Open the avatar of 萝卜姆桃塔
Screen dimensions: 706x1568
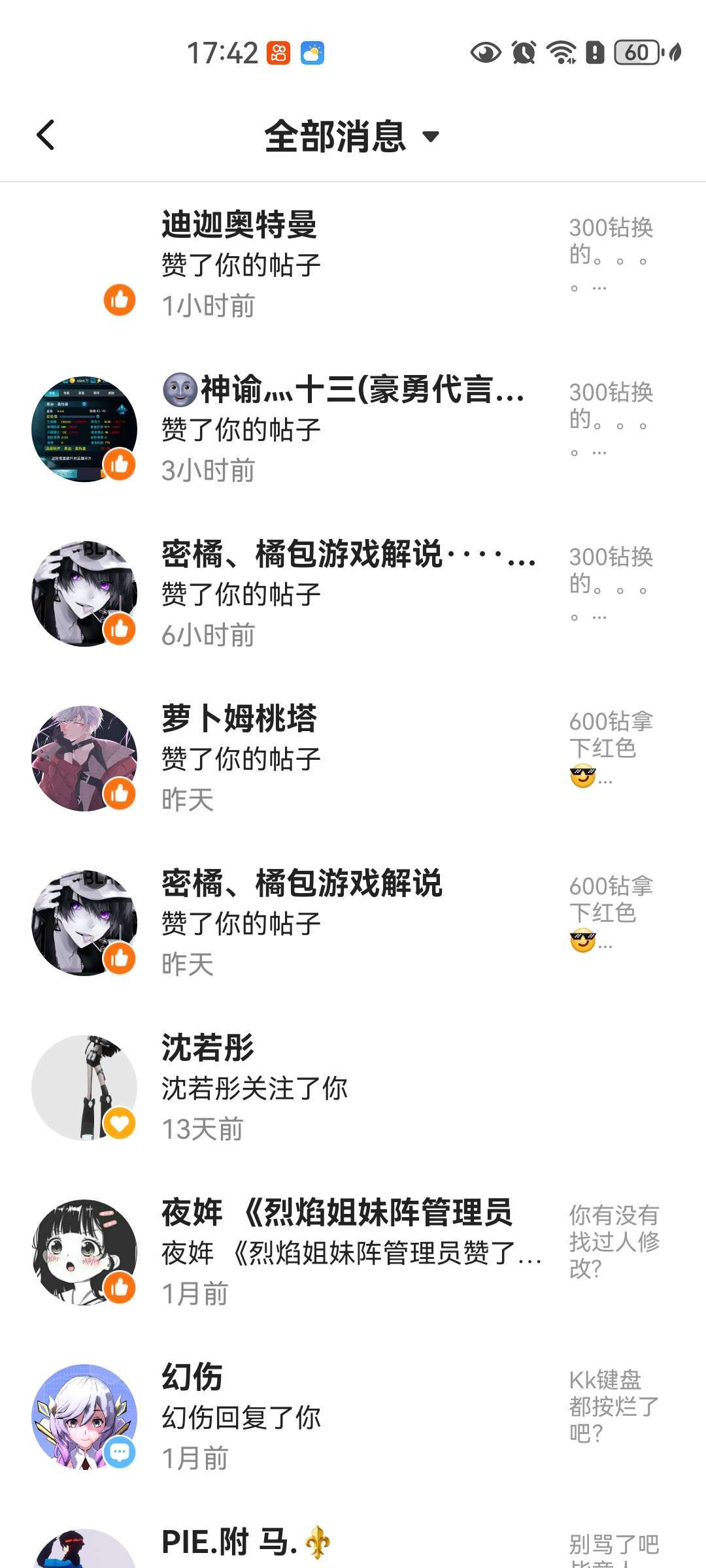click(x=84, y=758)
